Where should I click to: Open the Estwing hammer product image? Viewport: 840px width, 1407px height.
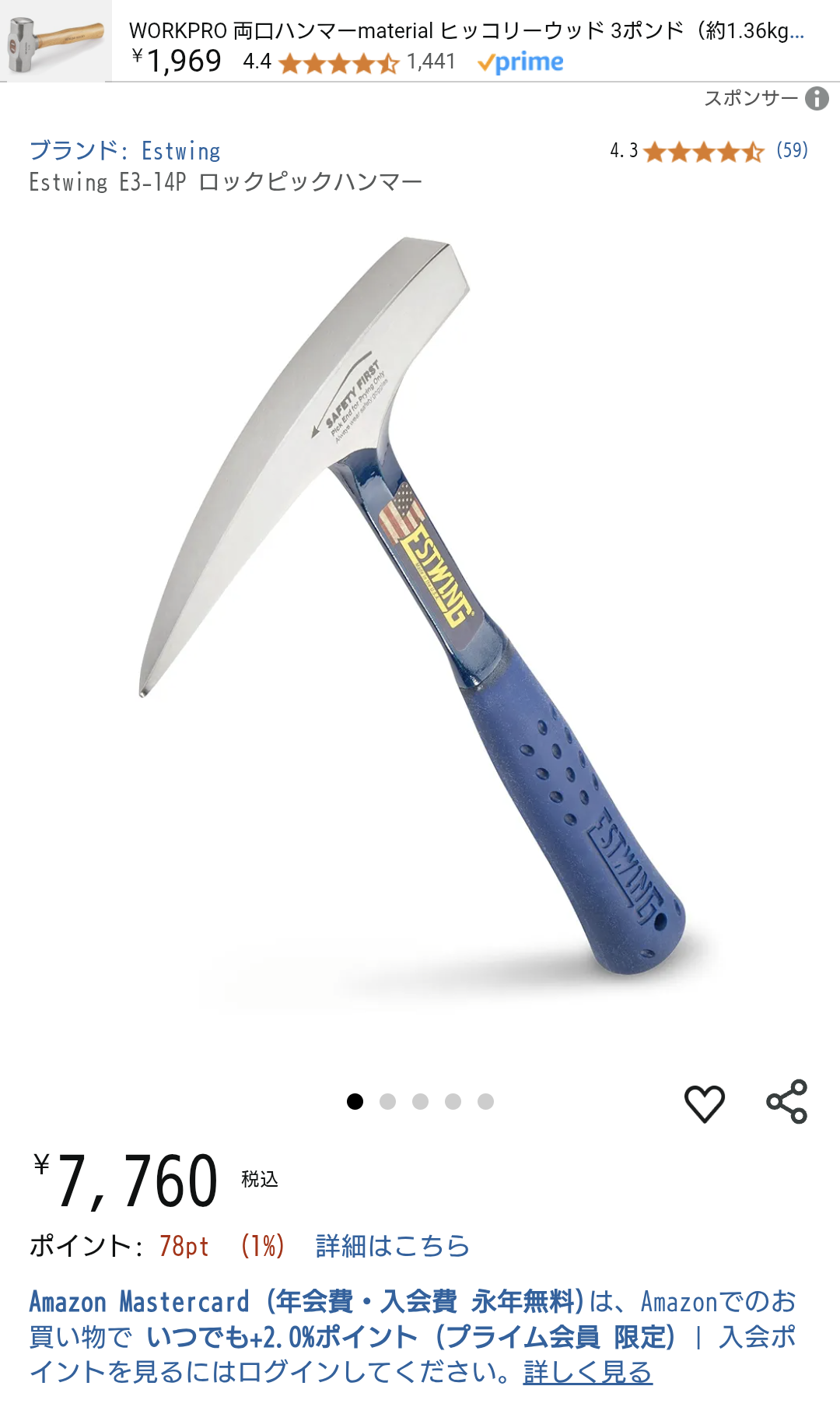412,607
